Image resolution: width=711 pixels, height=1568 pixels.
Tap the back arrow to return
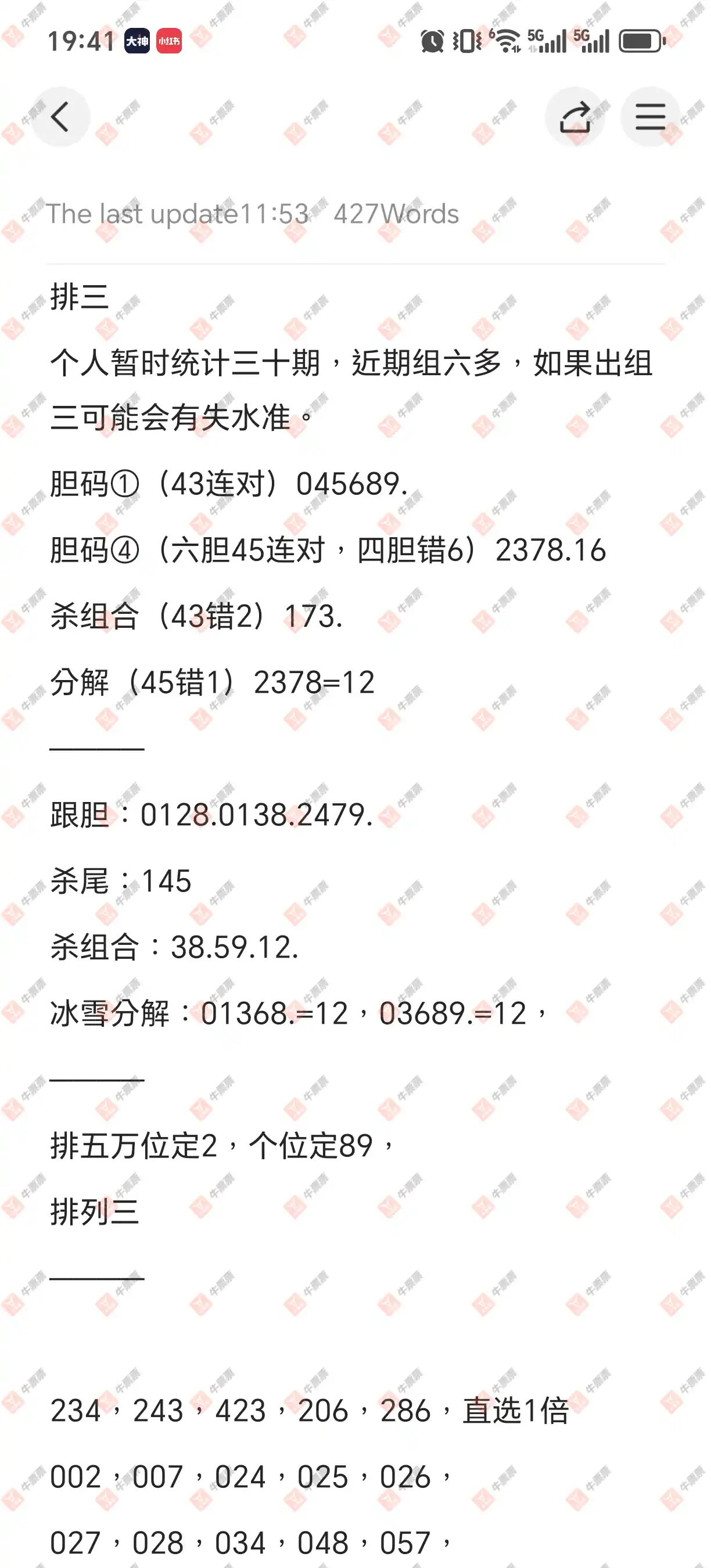pyautogui.click(x=60, y=116)
